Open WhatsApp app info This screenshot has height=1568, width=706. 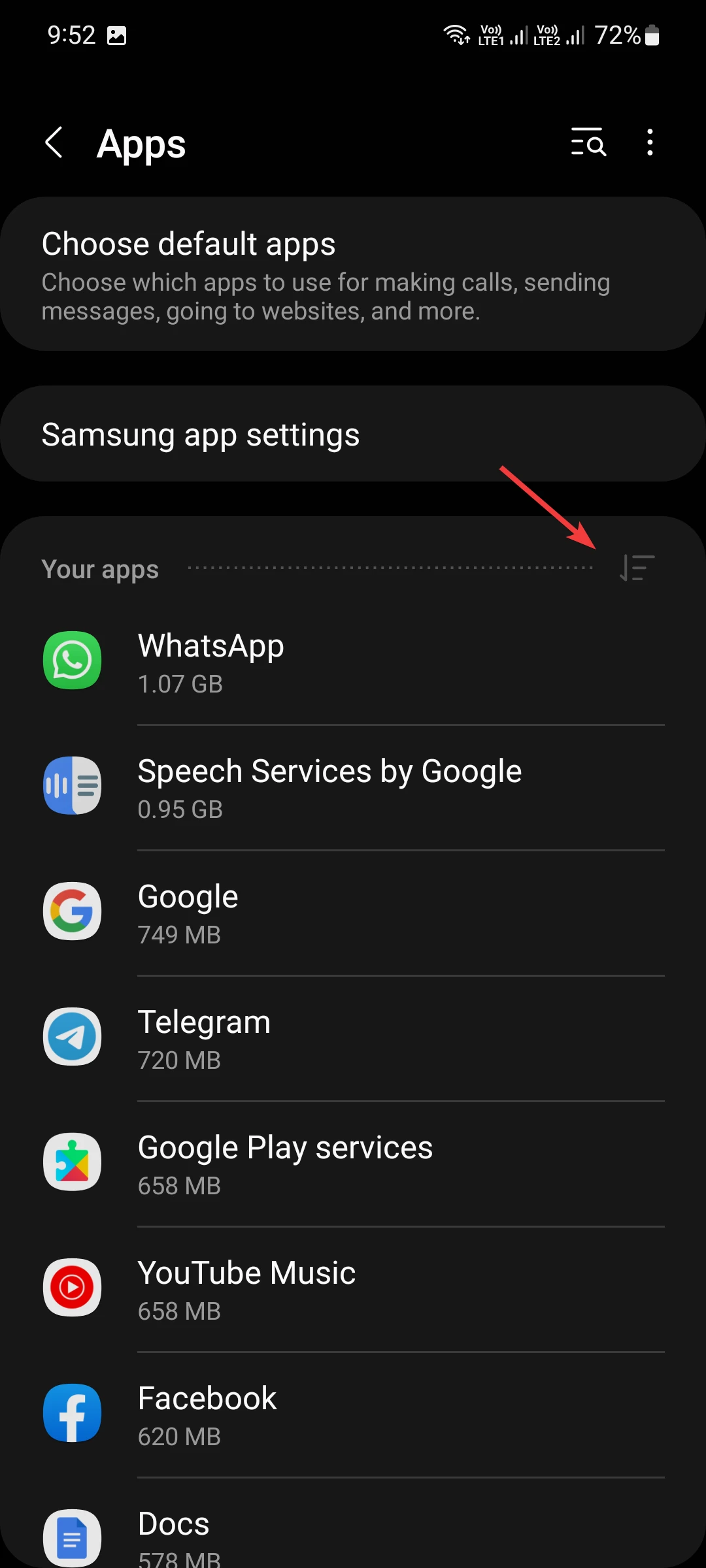coord(353,662)
